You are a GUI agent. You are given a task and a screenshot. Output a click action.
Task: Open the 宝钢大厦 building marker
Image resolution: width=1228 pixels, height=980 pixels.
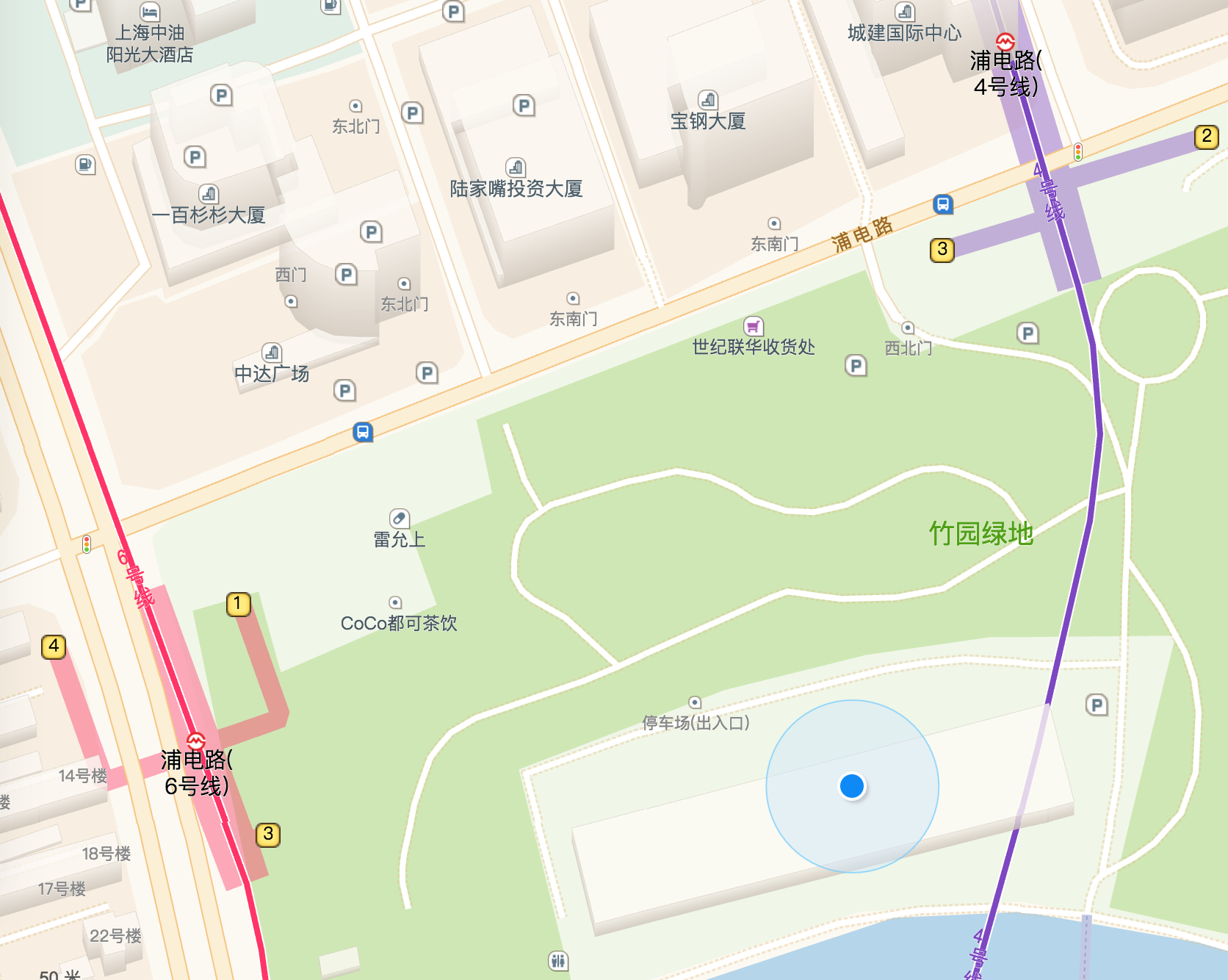pyautogui.click(x=708, y=100)
